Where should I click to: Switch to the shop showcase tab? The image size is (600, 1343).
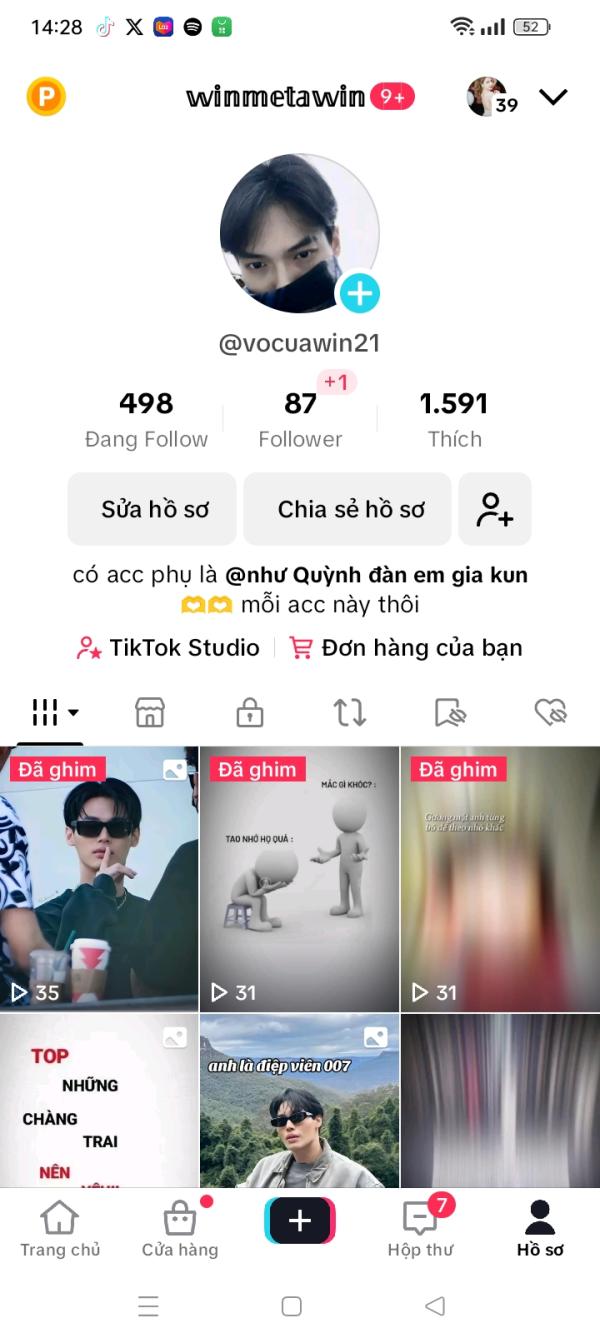(x=149, y=712)
